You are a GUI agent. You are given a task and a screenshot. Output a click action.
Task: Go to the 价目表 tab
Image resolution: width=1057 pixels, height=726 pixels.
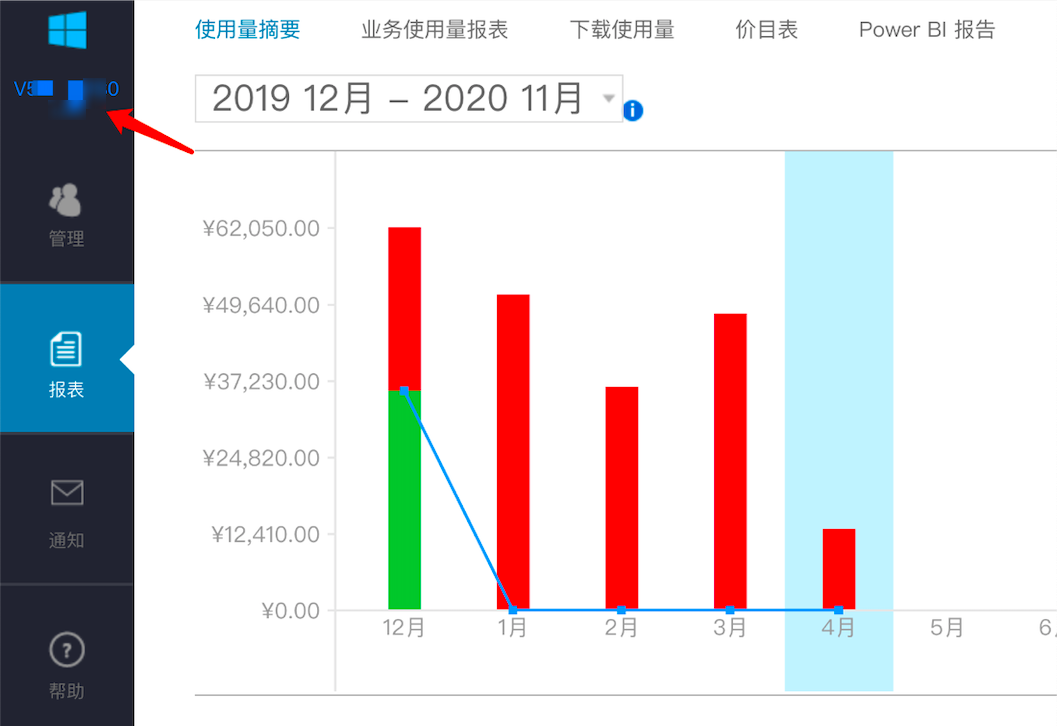[x=766, y=30]
